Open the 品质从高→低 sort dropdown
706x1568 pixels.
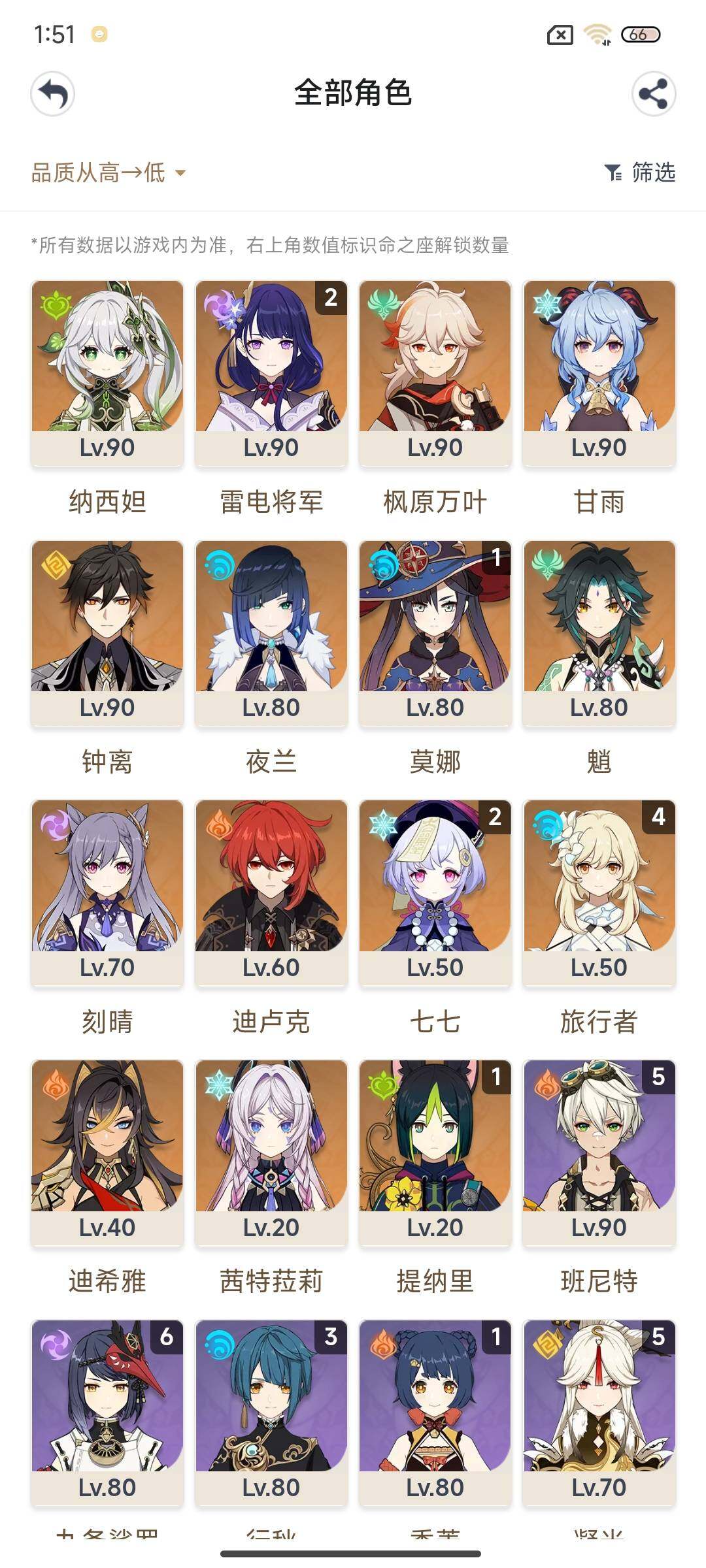[x=109, y=173]
